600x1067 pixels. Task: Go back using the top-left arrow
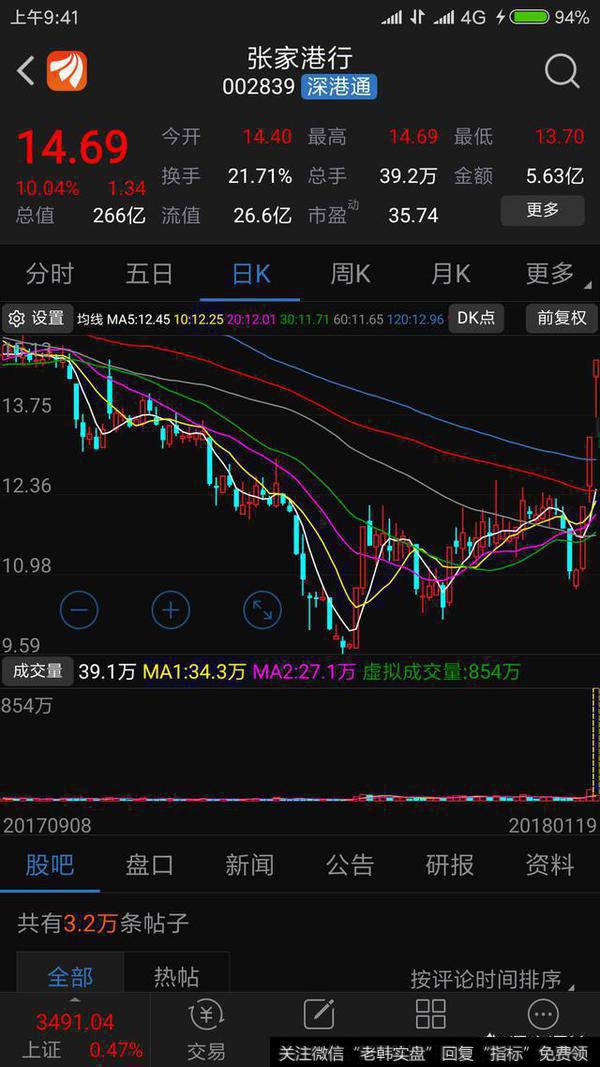pos(27,70)
